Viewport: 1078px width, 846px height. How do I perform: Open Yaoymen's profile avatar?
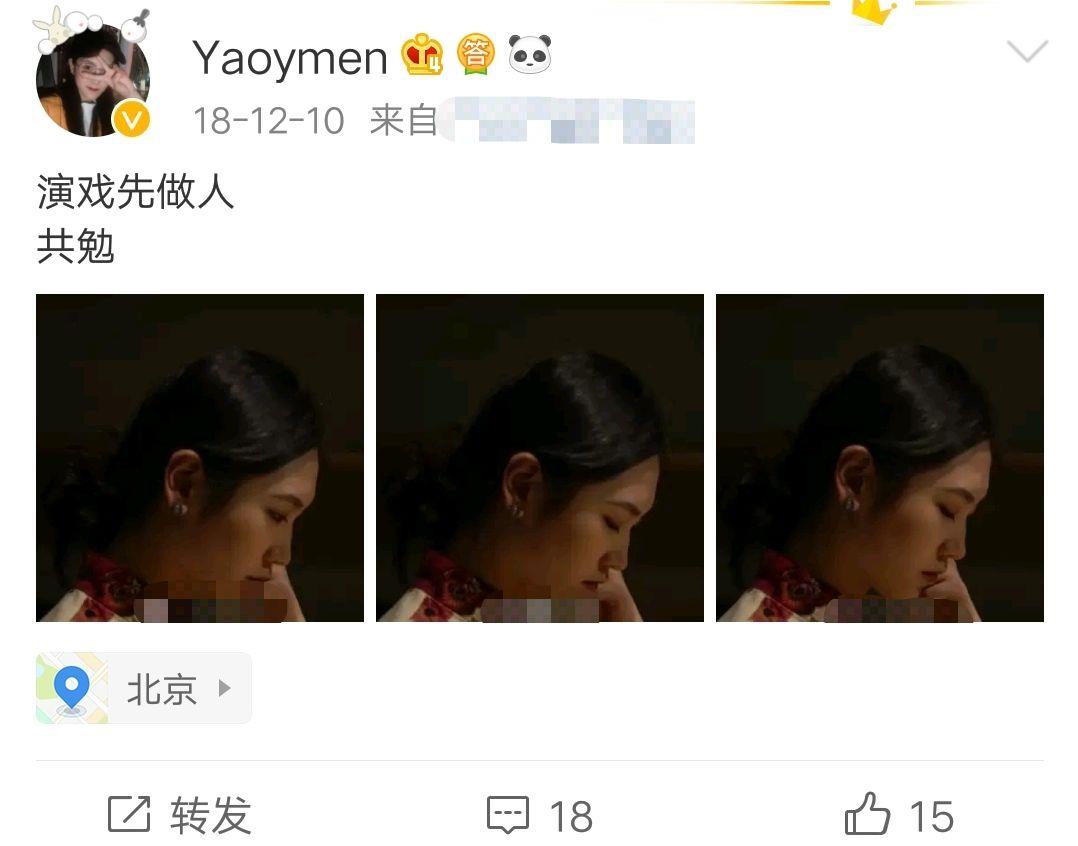click(x=92, y=80)
